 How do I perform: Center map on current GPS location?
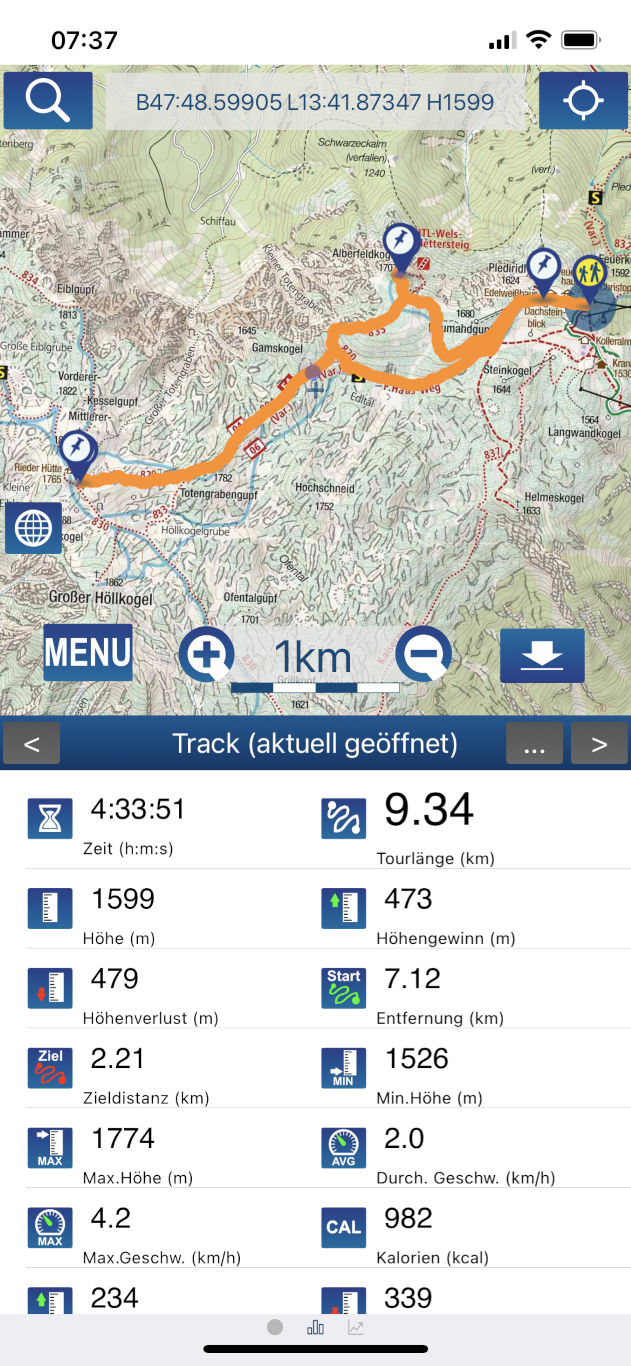click(583, 101)
